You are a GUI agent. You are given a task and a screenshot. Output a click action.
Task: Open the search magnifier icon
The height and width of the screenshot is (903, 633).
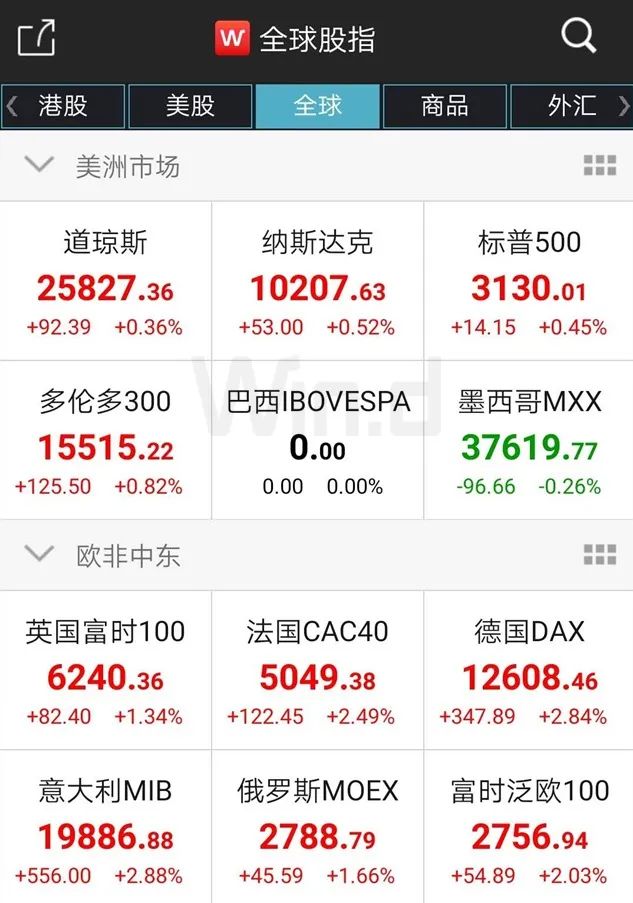pyautogui.click(x=578, y=37)
